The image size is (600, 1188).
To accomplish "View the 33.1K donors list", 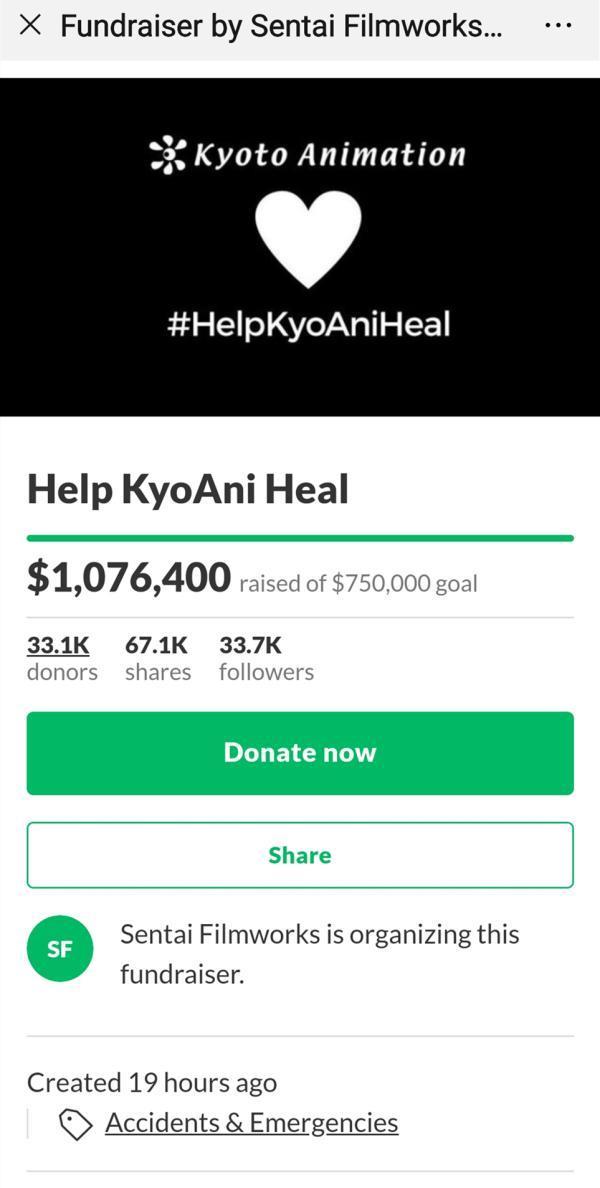I will (60, 657).
